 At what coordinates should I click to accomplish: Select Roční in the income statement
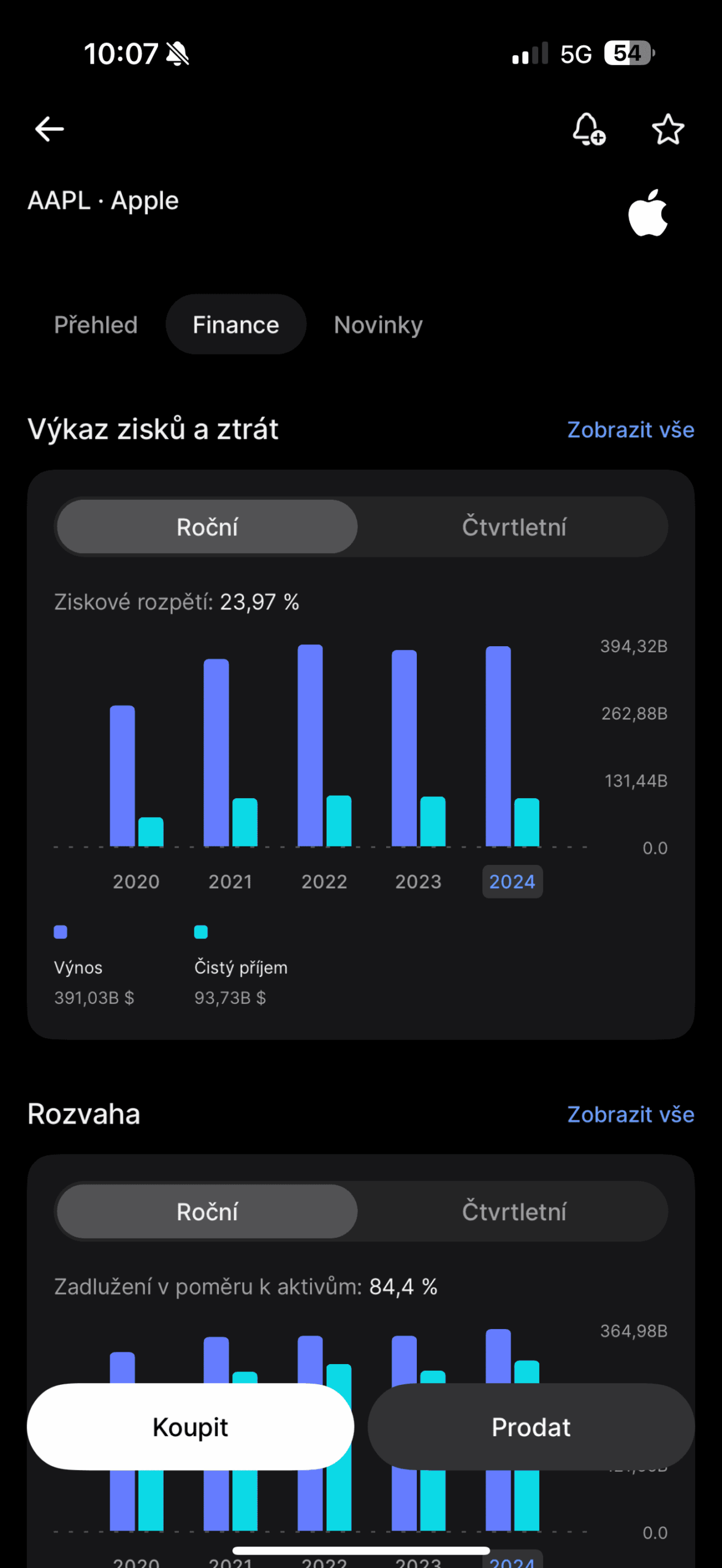207,527
